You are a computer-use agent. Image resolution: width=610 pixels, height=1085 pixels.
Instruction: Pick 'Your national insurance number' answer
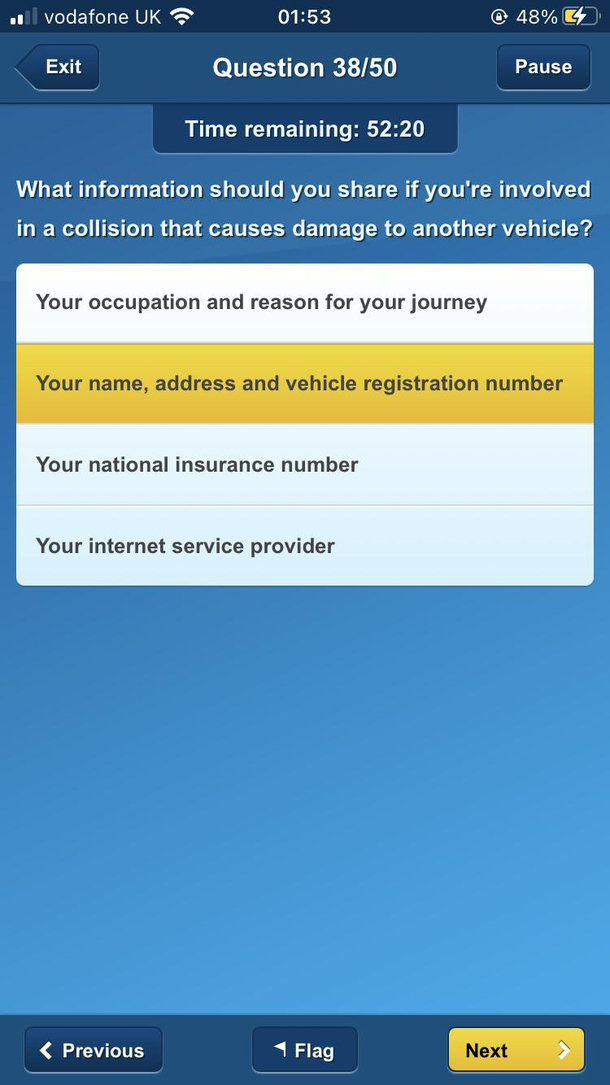pos(304,465)
